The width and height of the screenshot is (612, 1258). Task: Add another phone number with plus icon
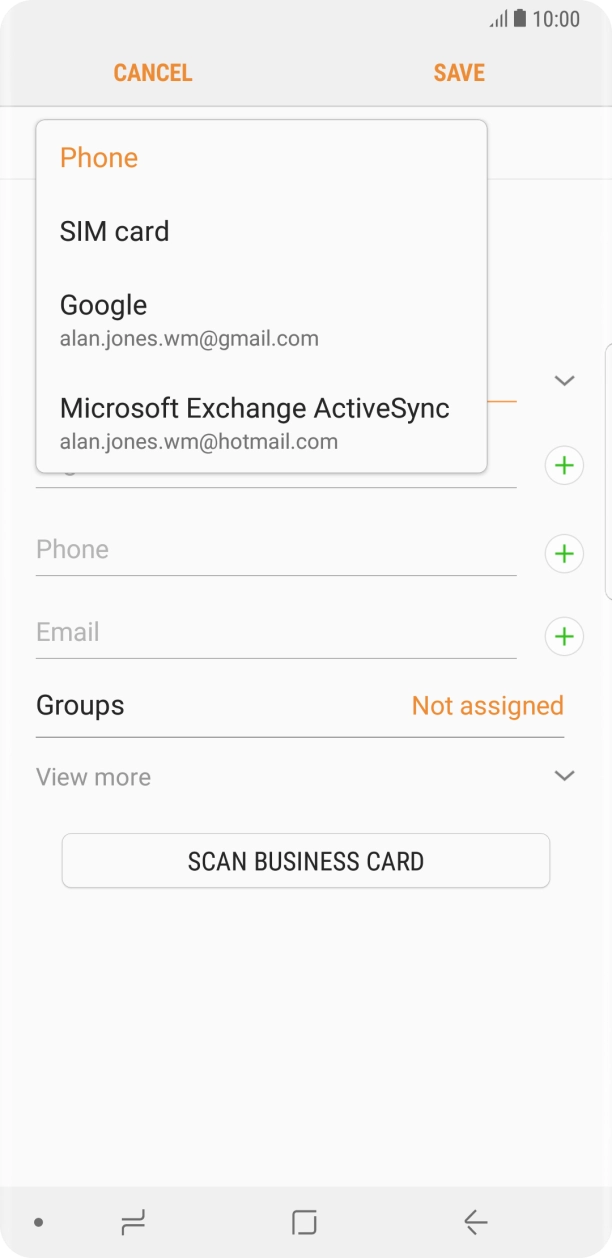pyautogui.click(x=564, y=553)
